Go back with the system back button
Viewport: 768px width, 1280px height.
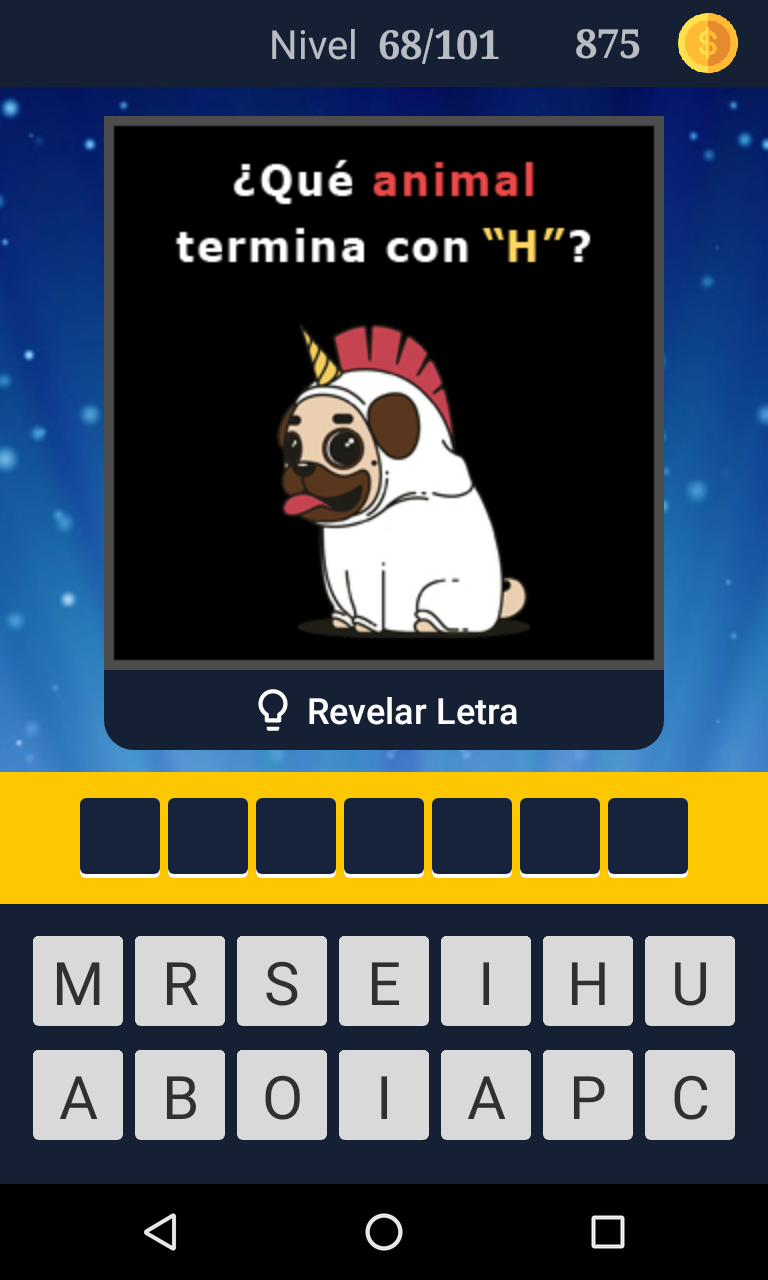click(x=161, y=1232)
